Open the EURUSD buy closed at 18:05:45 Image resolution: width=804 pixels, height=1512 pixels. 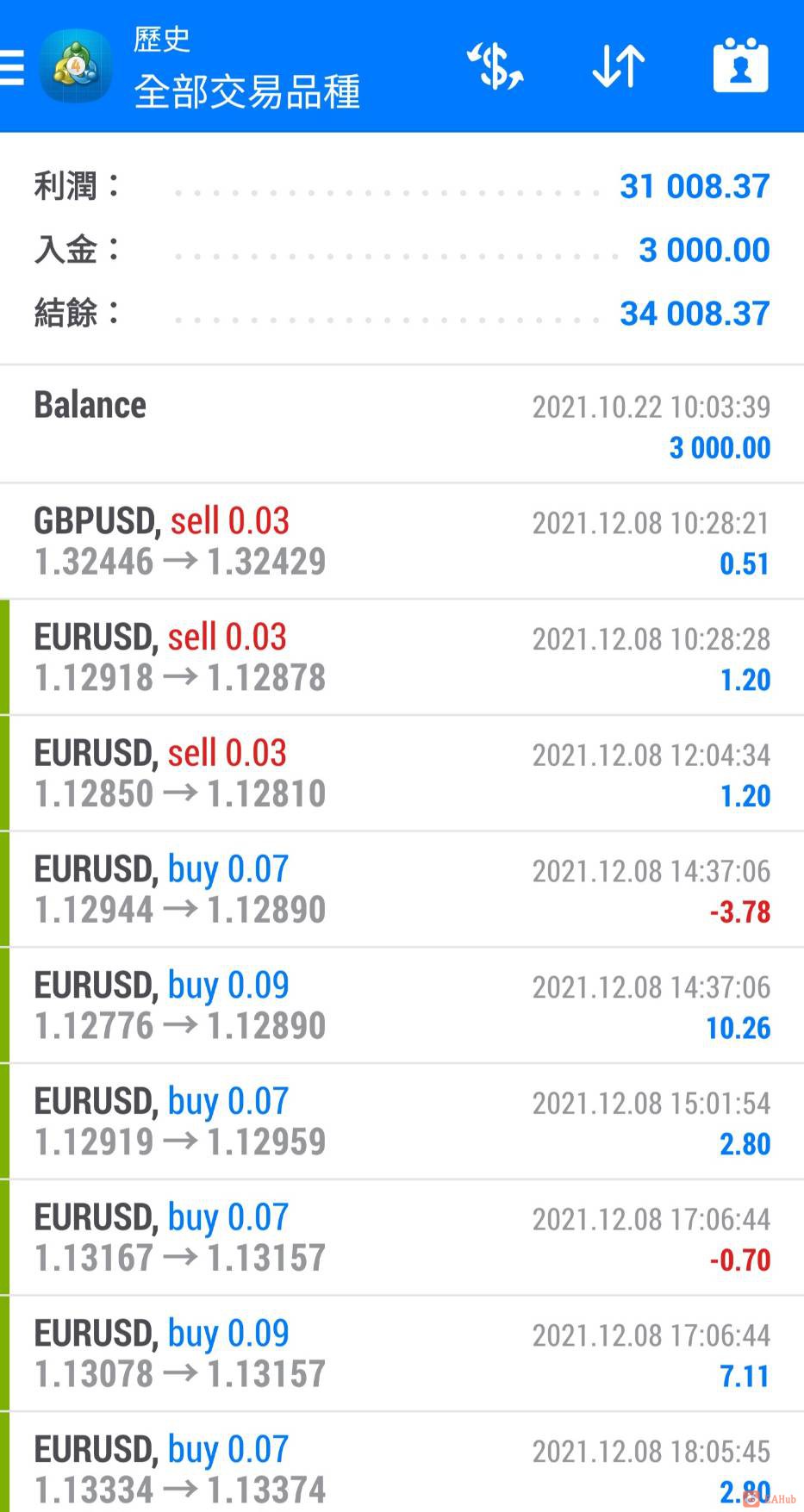402,1465
